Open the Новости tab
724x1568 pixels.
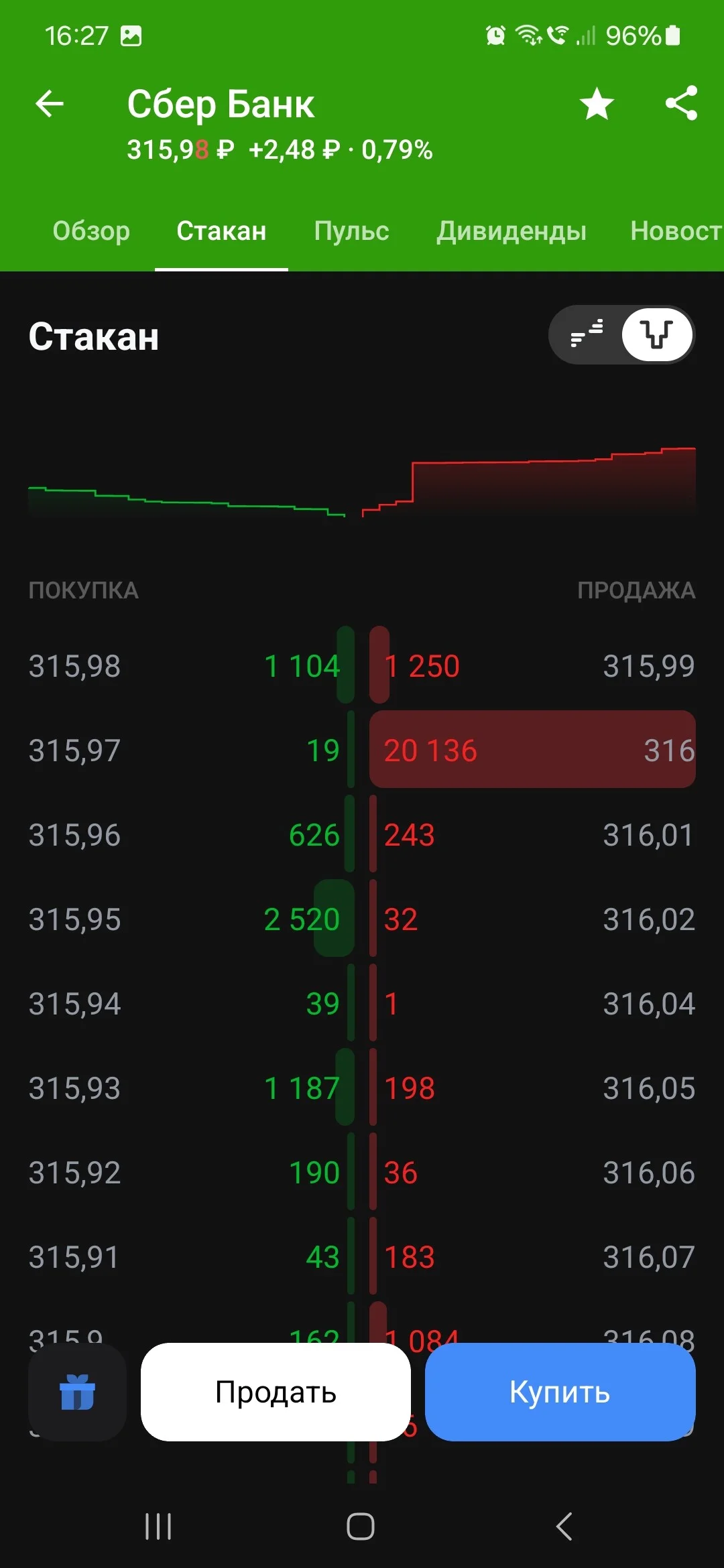point(676,231)
